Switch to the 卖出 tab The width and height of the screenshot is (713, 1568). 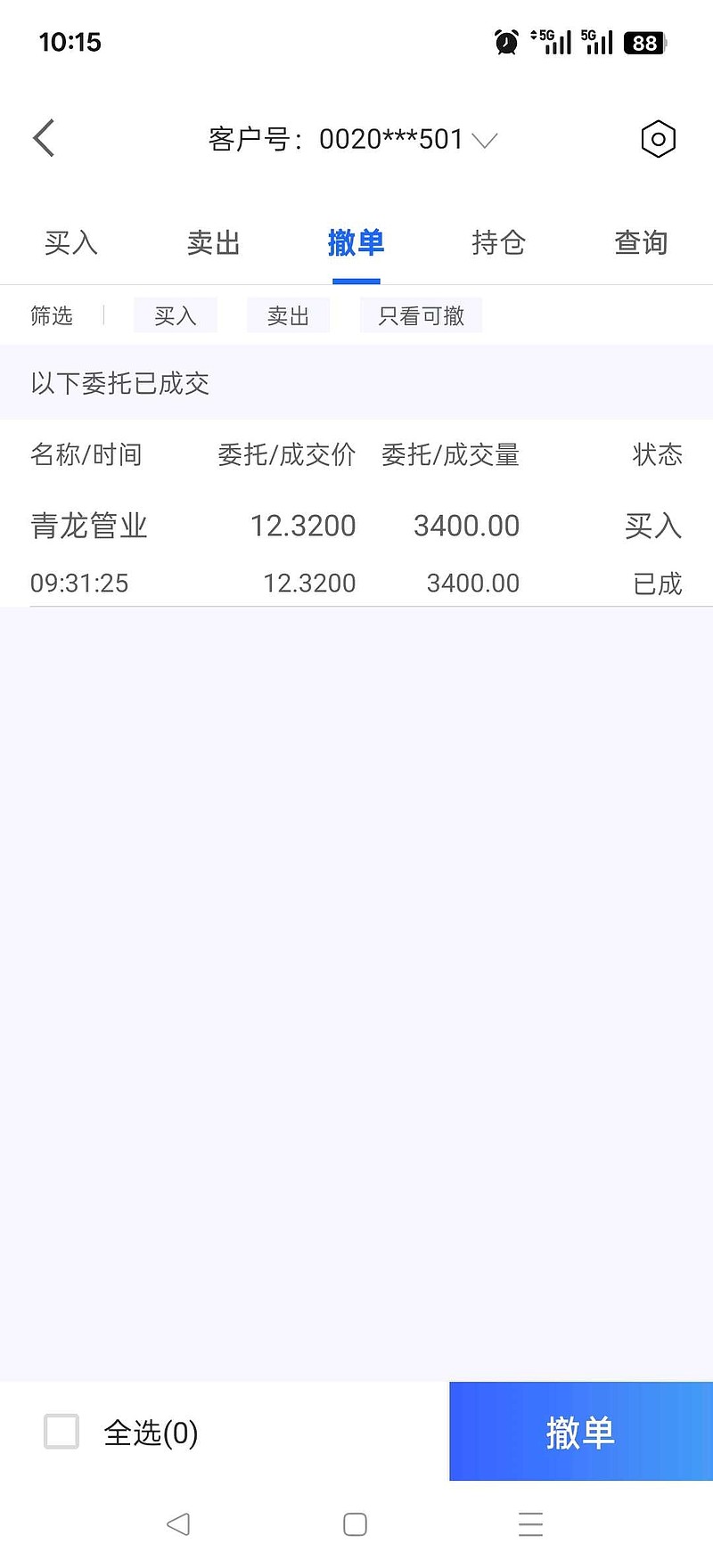point(213,242)
